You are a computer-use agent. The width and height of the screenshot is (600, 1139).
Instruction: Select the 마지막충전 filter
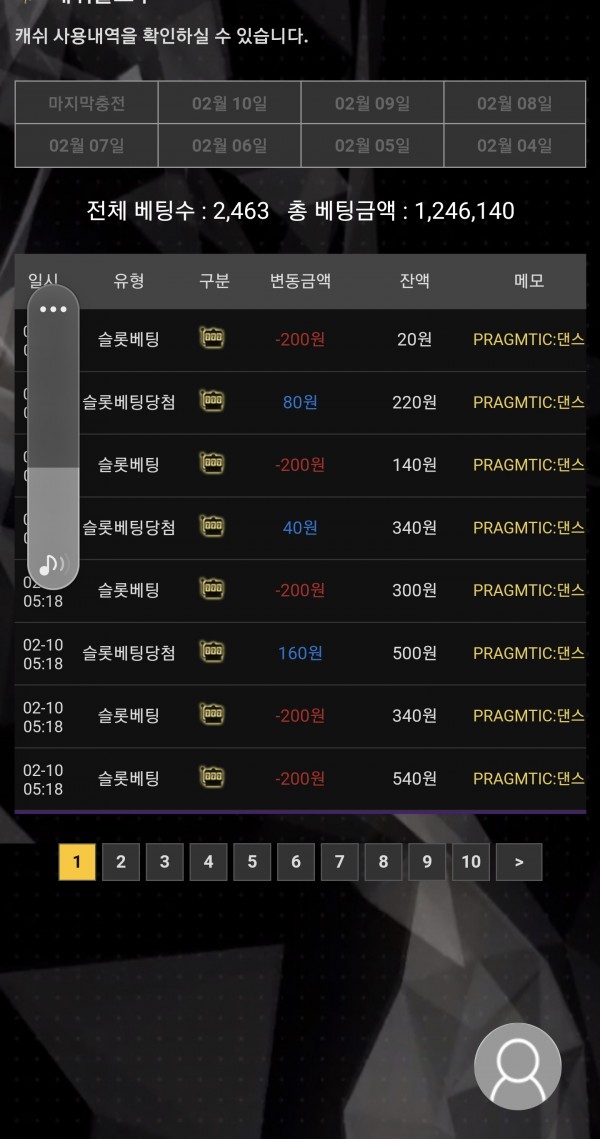(x=87, y=103)
